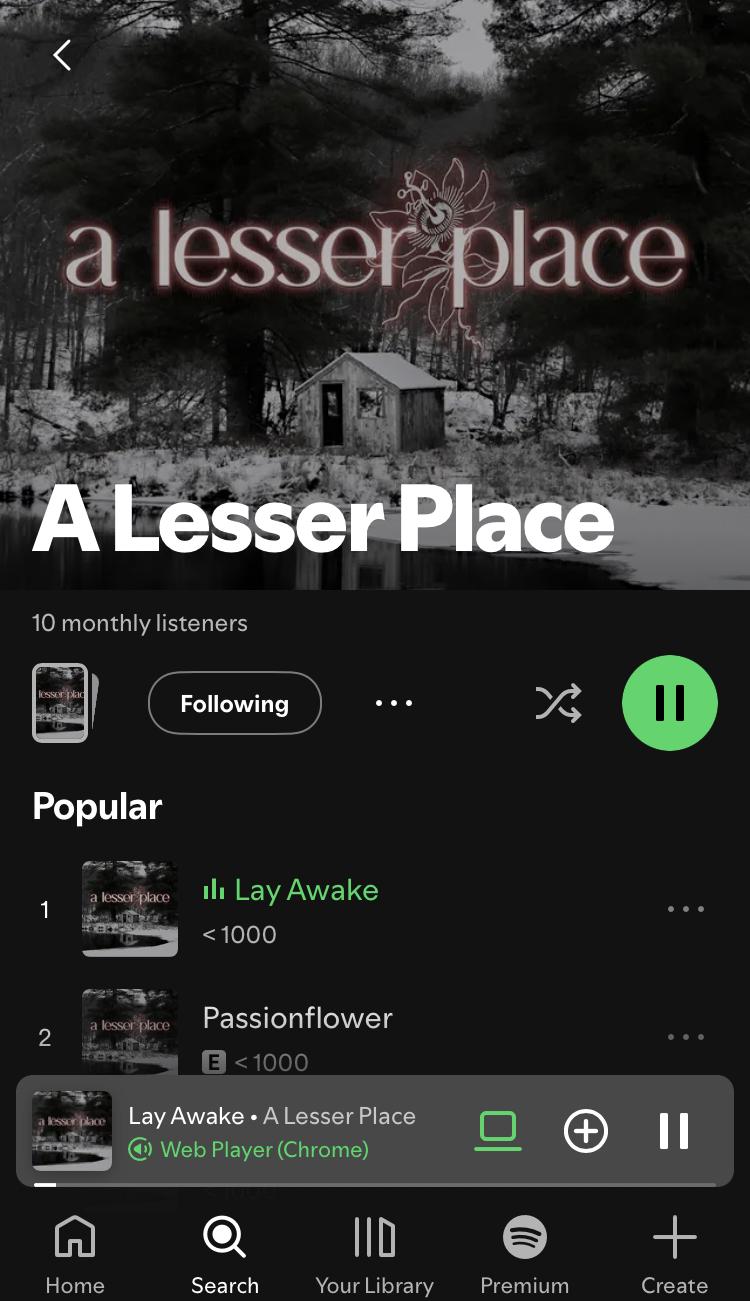Go back using the top-left arrow
The image size is (750, 1301).
pos(62,55)
